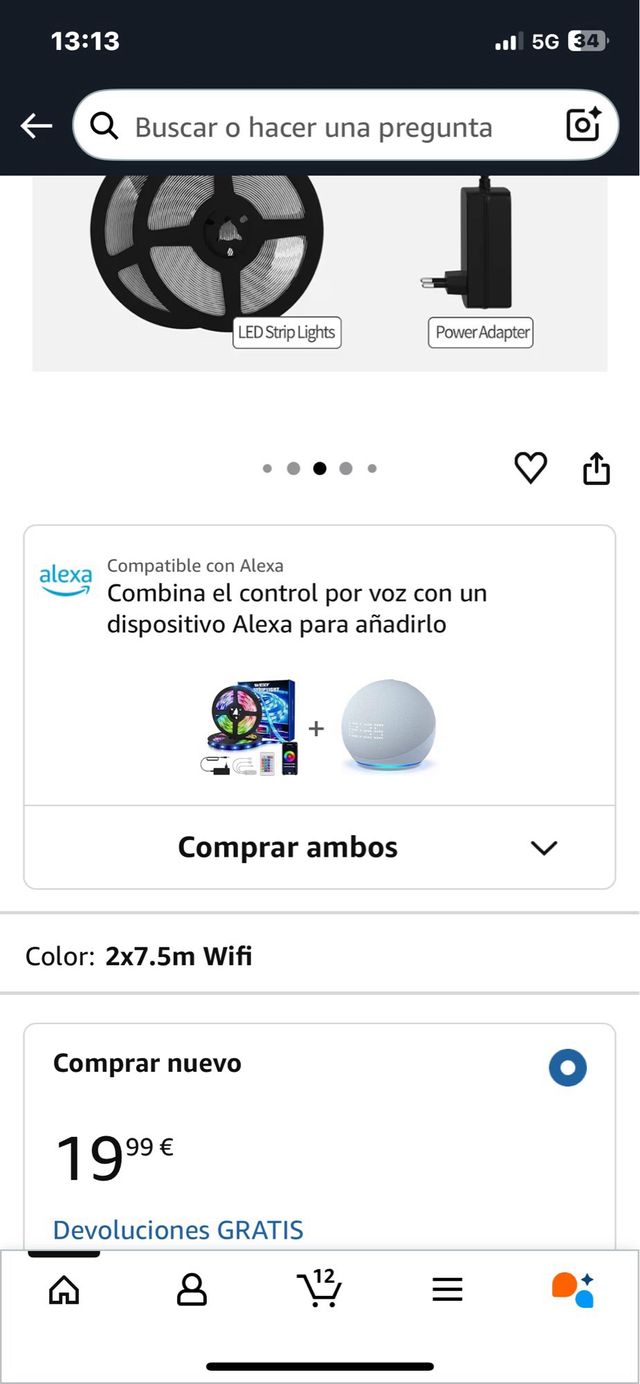
Task: Go back using the arrow
Action: (36, 126)
